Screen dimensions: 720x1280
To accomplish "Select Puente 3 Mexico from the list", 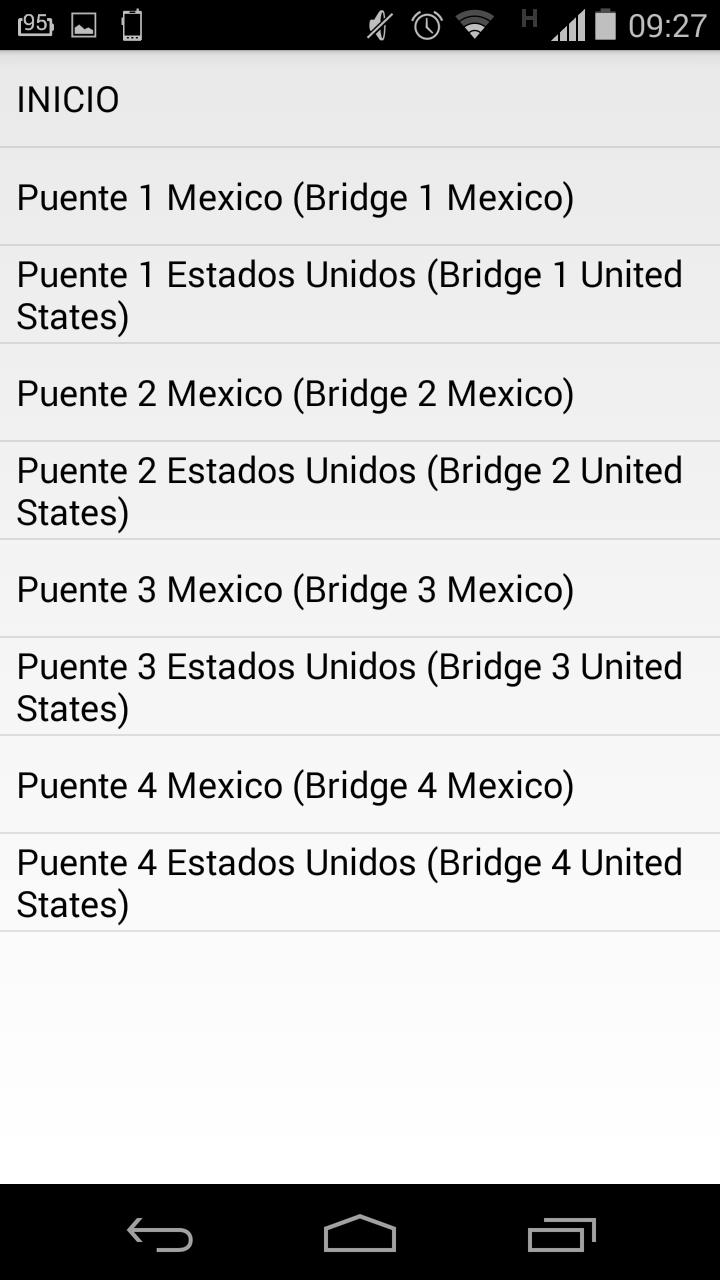I will pyautogui.click(x=294, y=589).
